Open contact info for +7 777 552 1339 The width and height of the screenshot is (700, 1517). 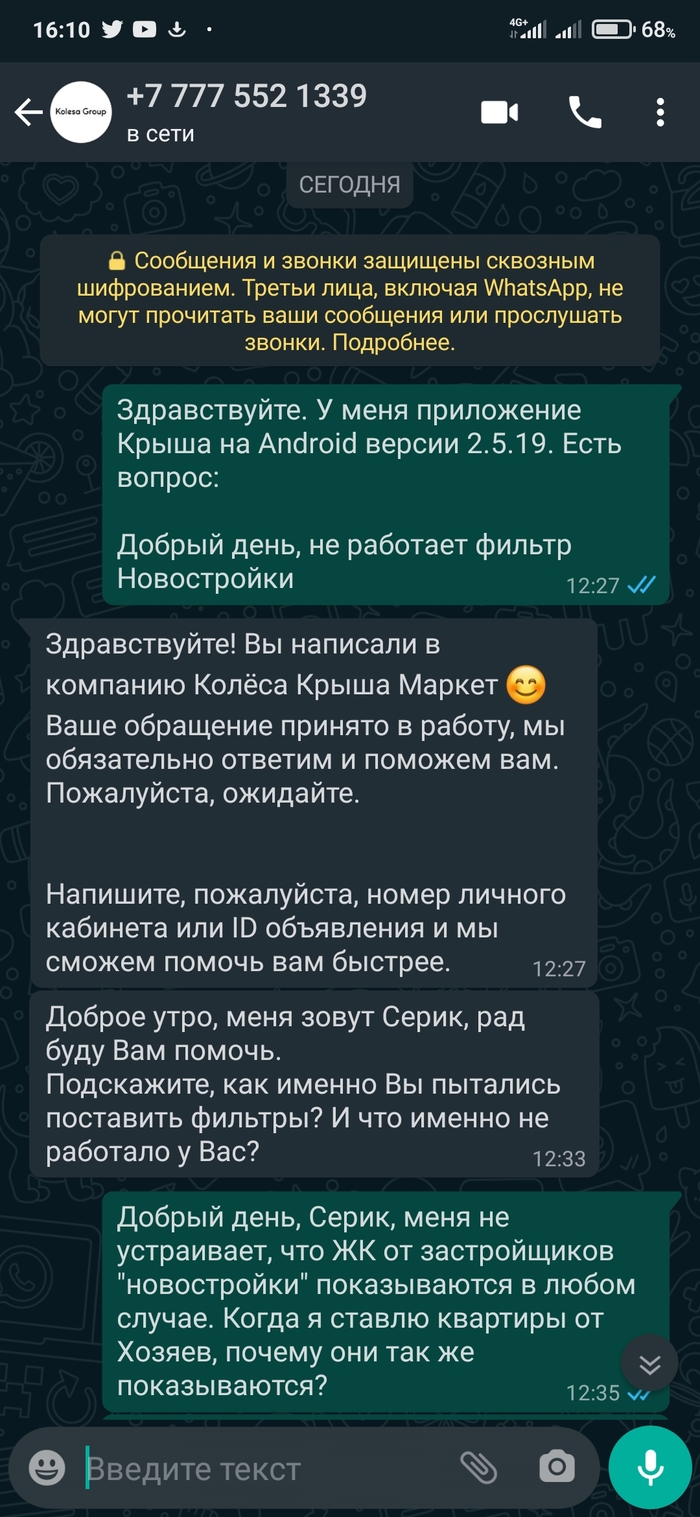[246, 110]
